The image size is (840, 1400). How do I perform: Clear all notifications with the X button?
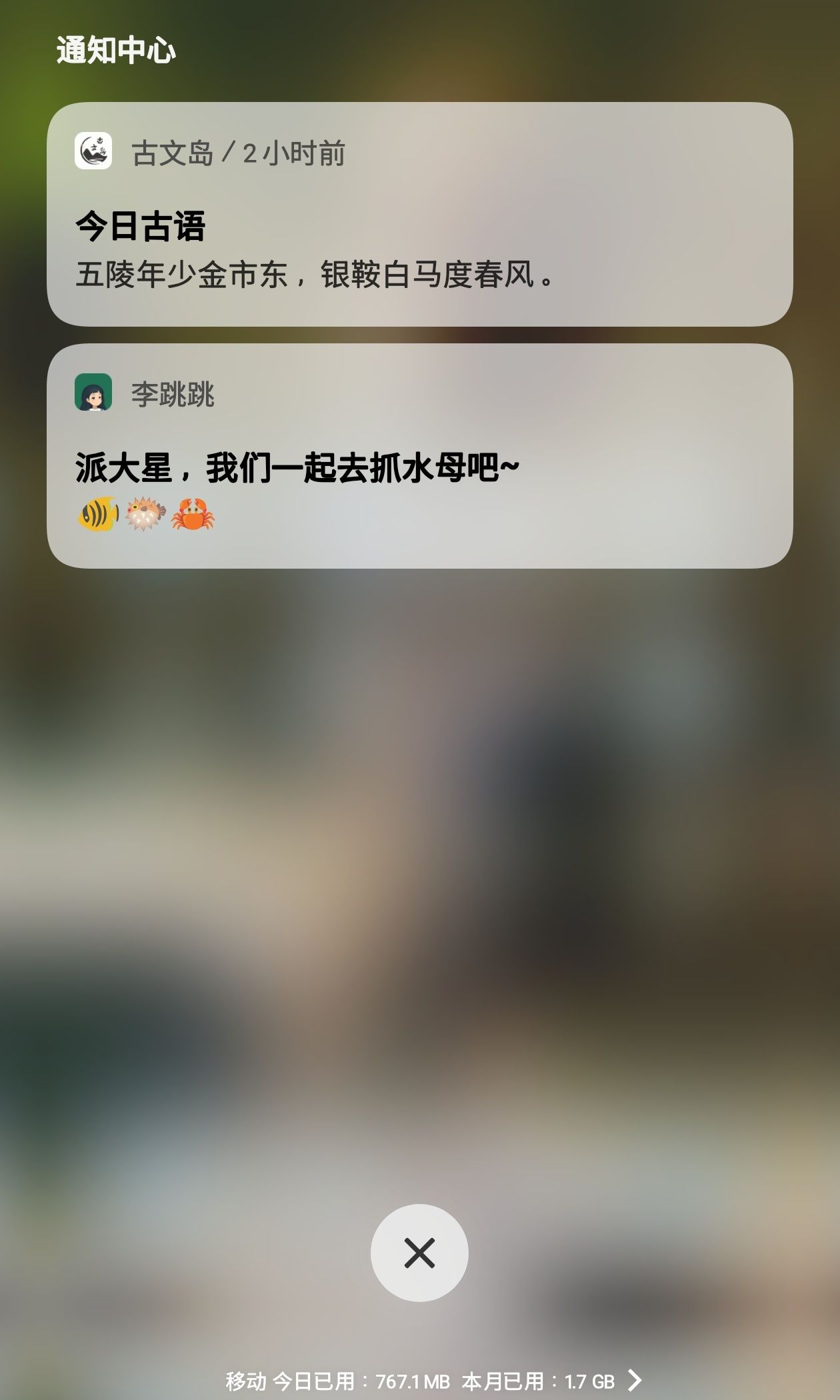(x=419, y=1253)
